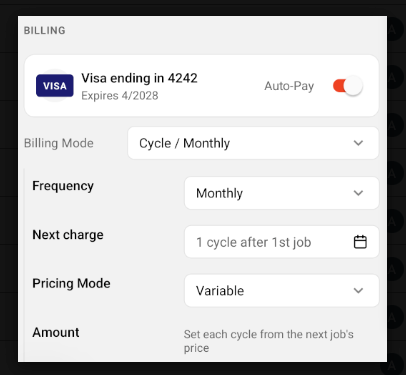The height and width of the screenshot is (375, 406).
Task: Expand the Frequency dropdown
Action: point(282,193)
